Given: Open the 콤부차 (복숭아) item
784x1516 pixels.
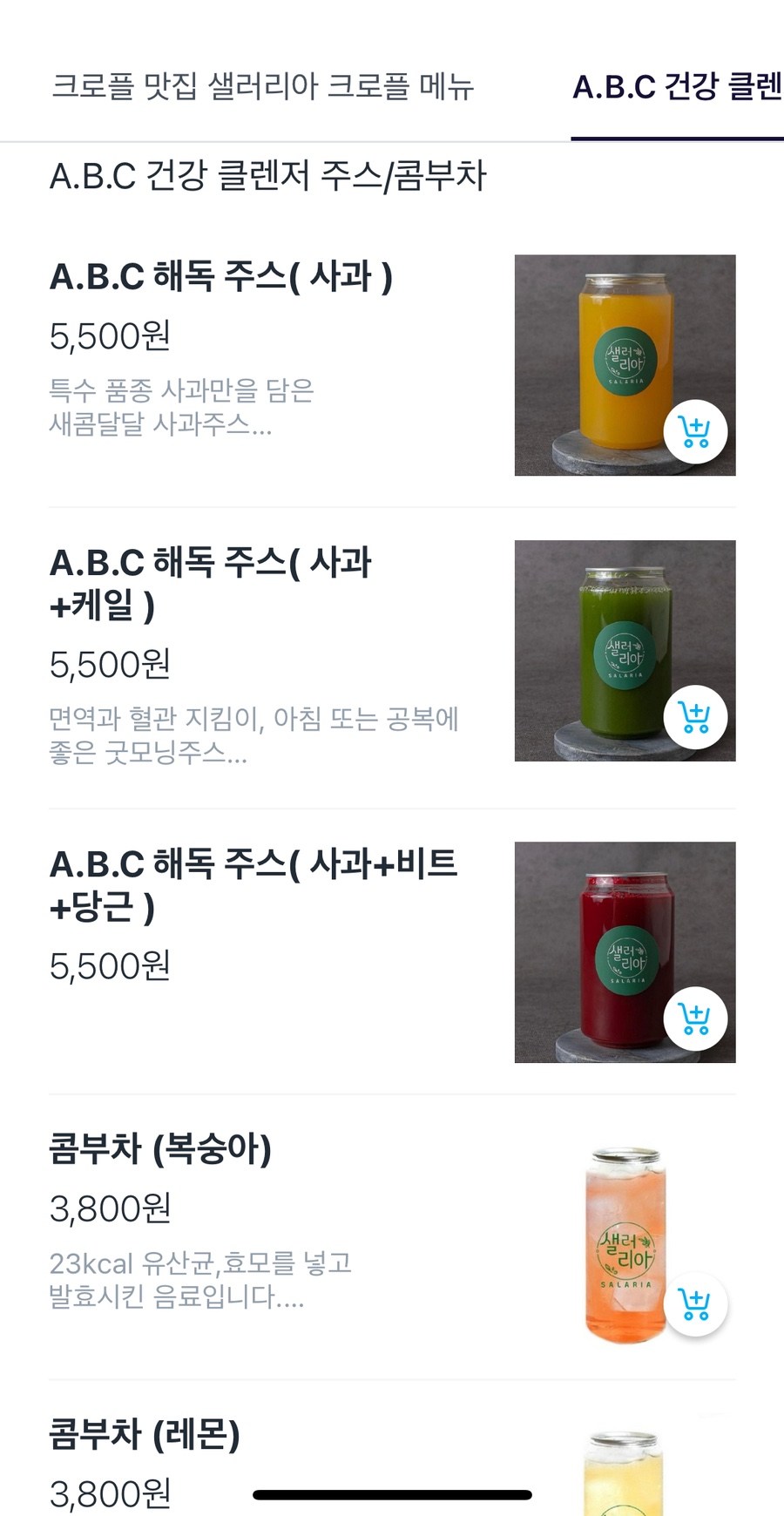Looking at the screenshot, I should (x=160, y=1149).
